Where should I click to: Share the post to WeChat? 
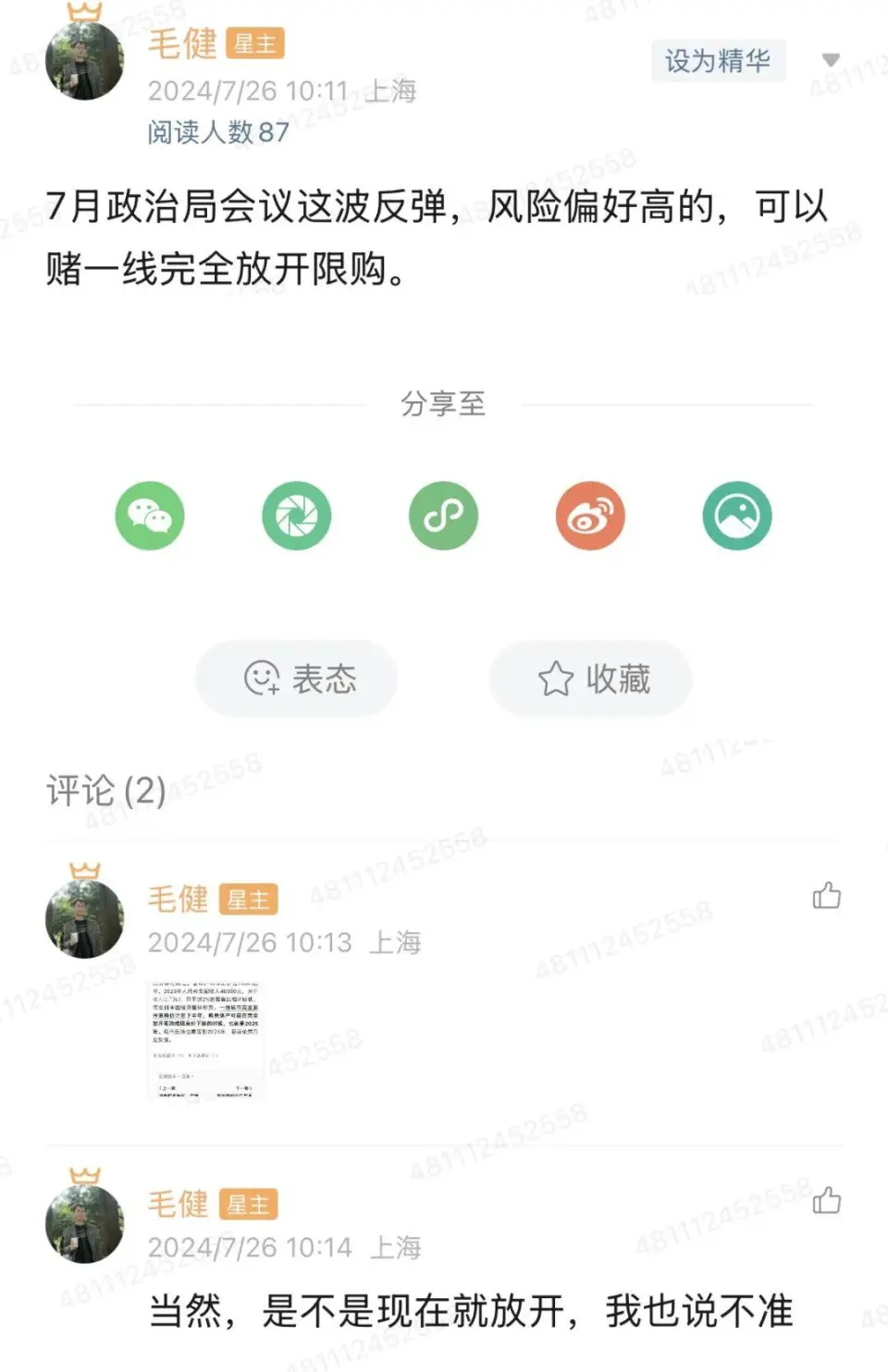150,516
